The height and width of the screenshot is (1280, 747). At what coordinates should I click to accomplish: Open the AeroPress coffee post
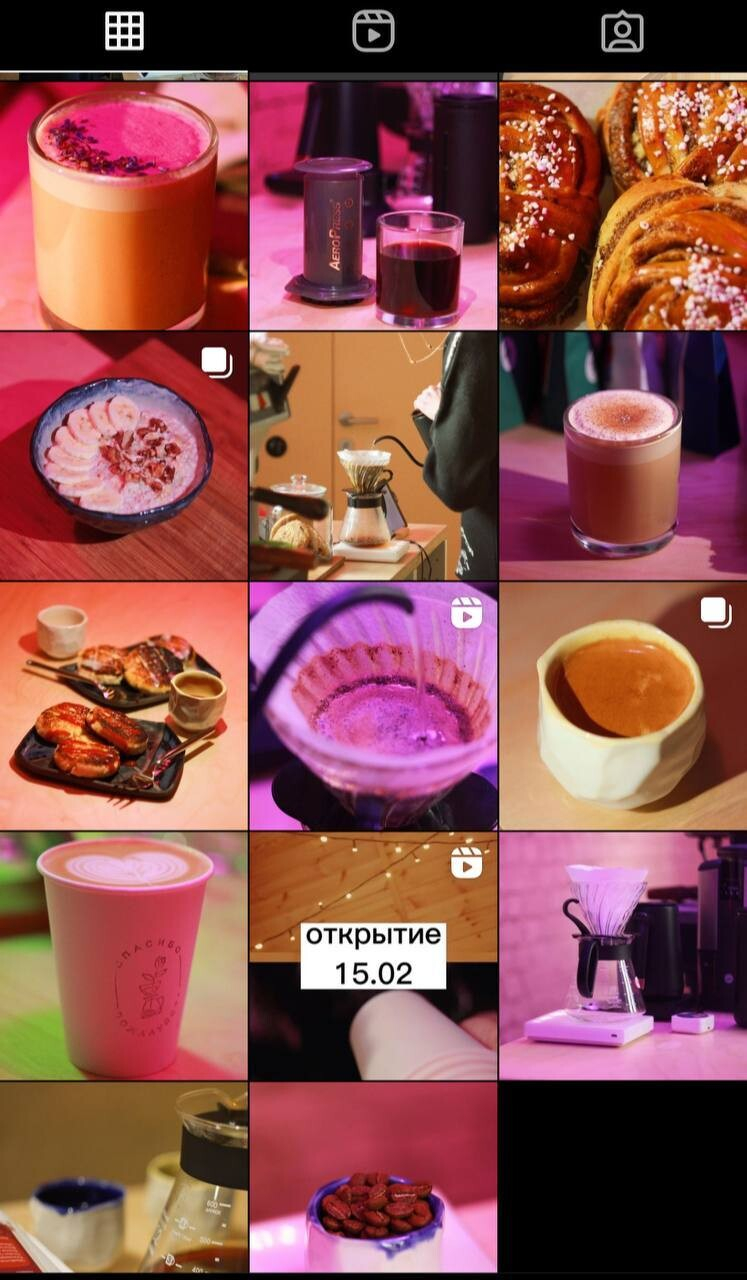pos(373,205)
